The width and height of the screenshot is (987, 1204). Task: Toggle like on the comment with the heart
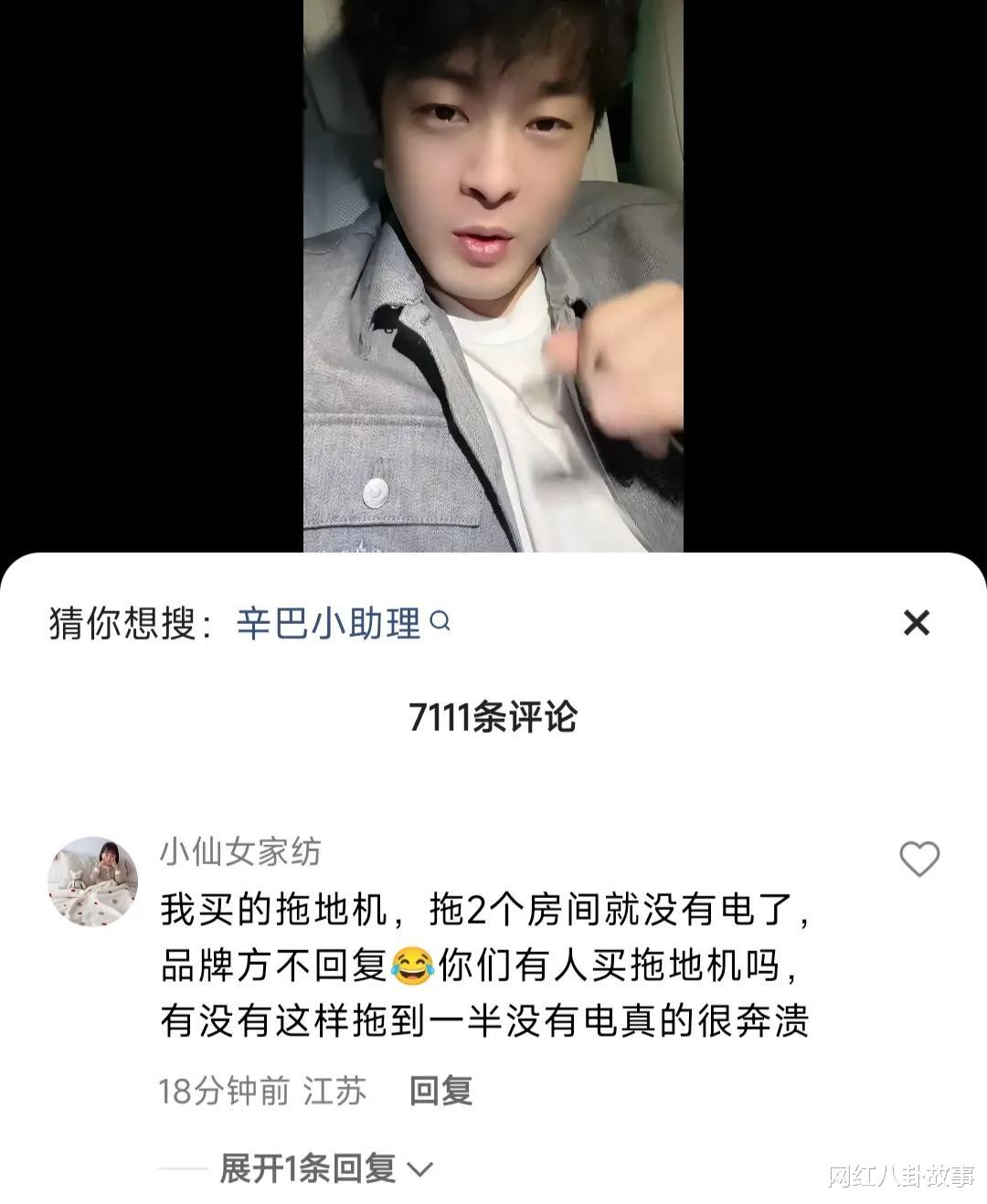(918, 857)
